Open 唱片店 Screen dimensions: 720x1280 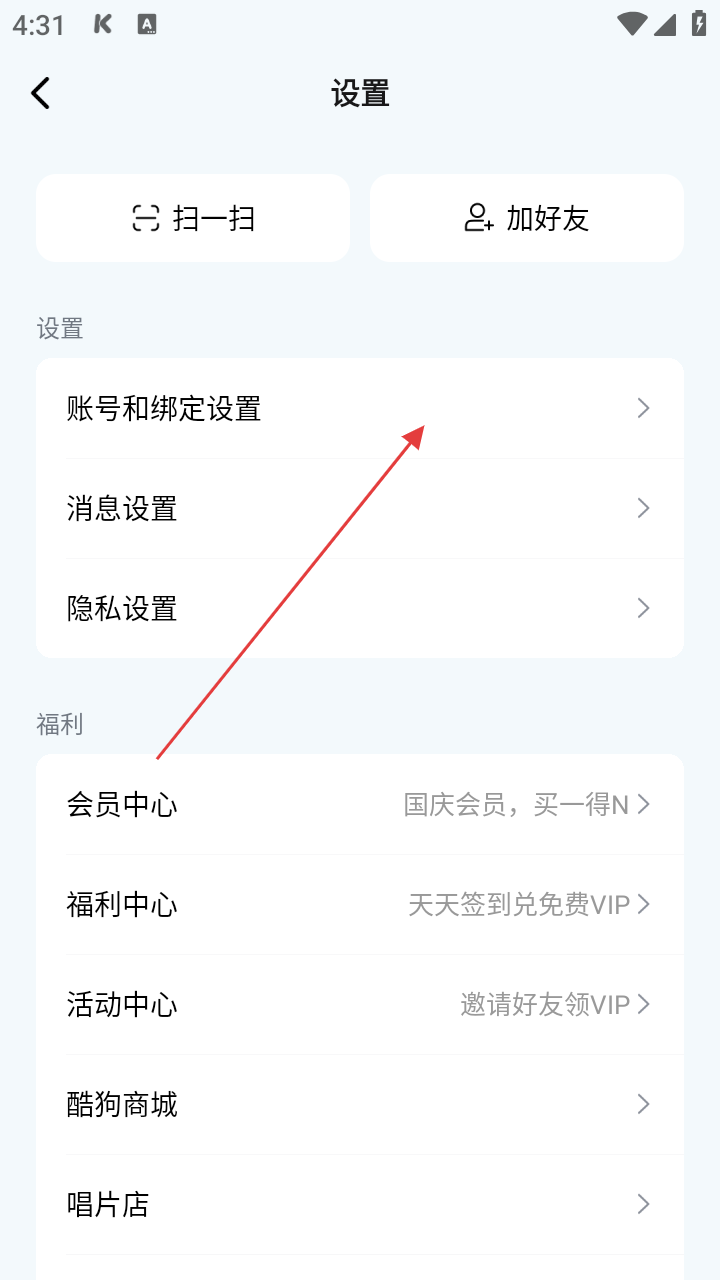coord(360,1205)
